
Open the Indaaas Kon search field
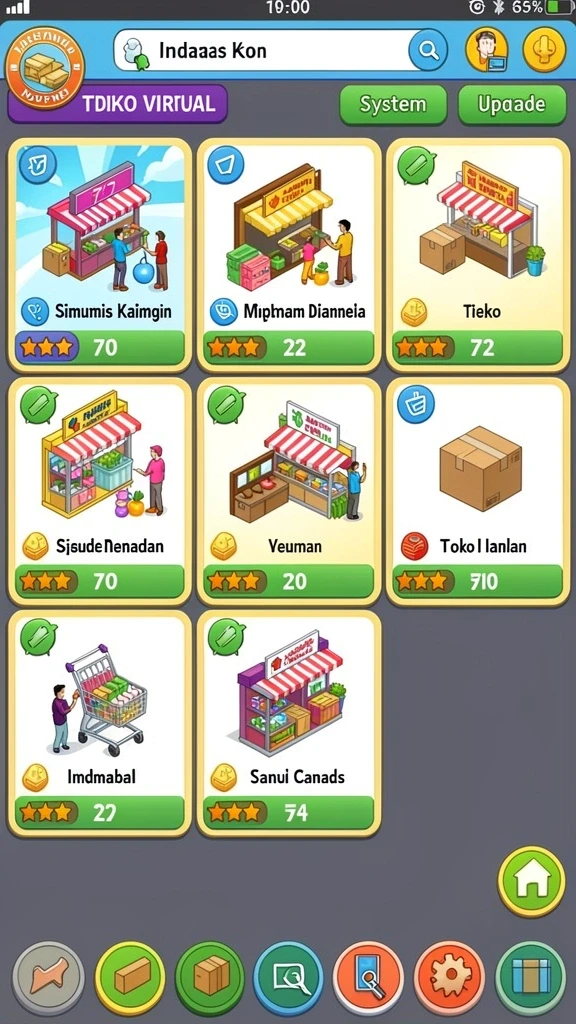[x=281, y=50]
